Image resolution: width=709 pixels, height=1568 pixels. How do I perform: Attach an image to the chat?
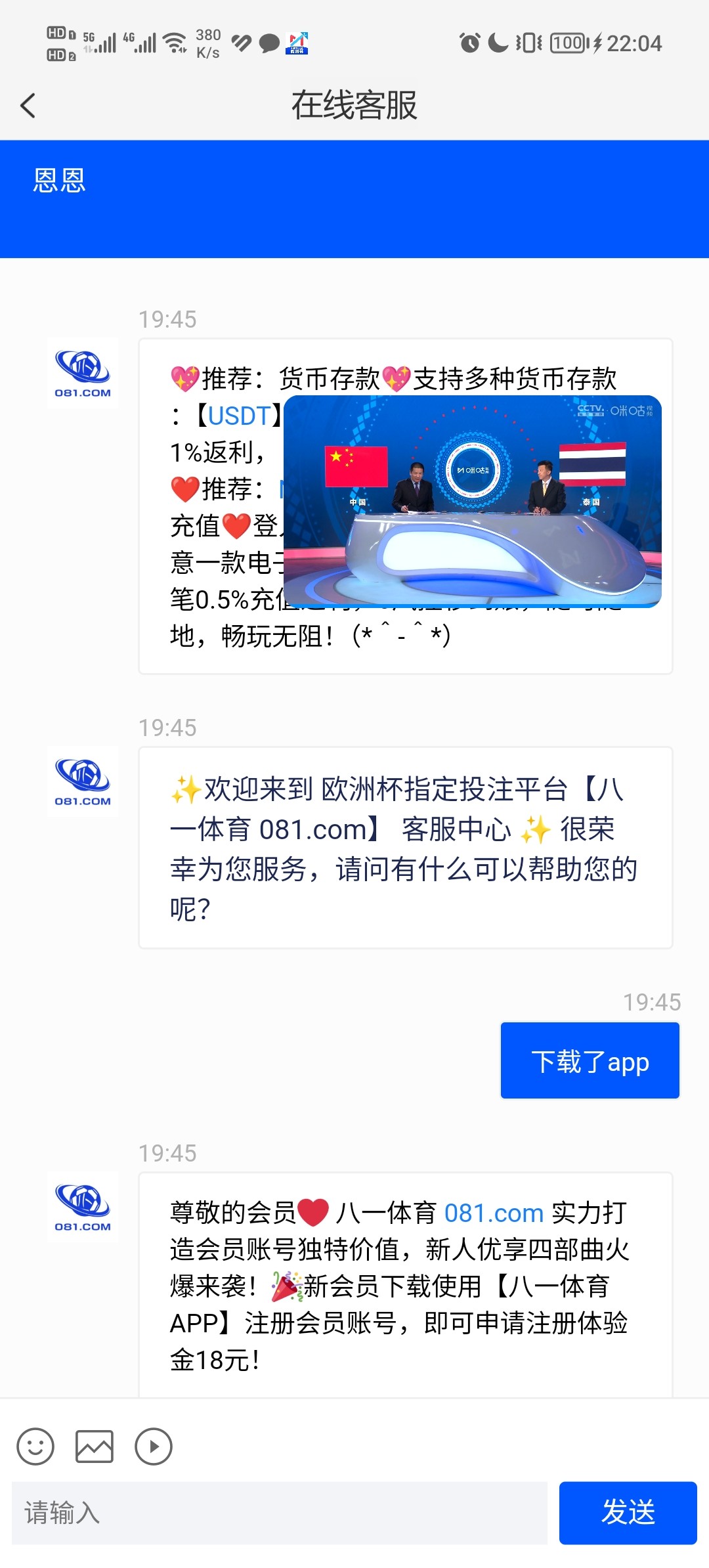(95, 1447)
